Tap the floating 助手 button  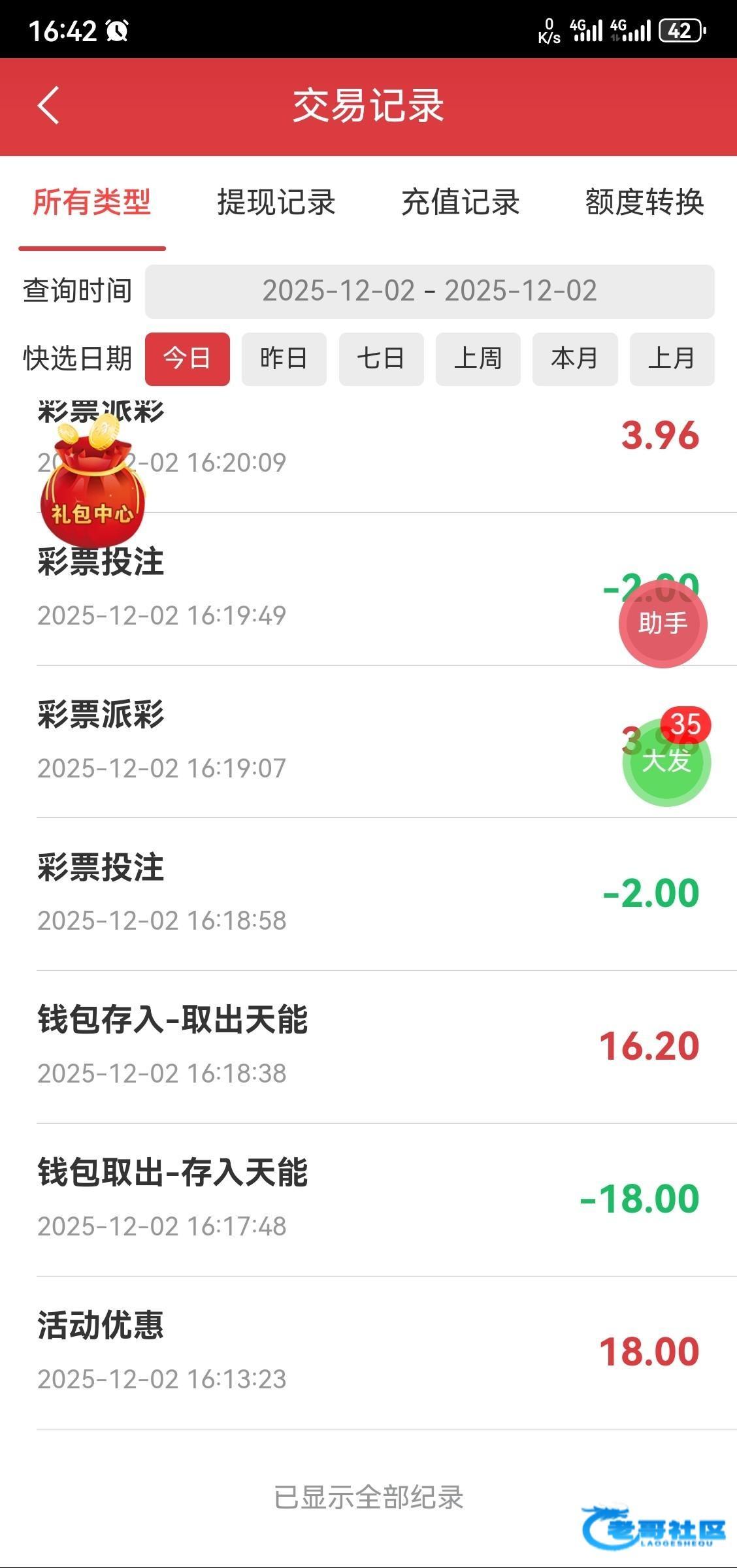pos(663,623)
